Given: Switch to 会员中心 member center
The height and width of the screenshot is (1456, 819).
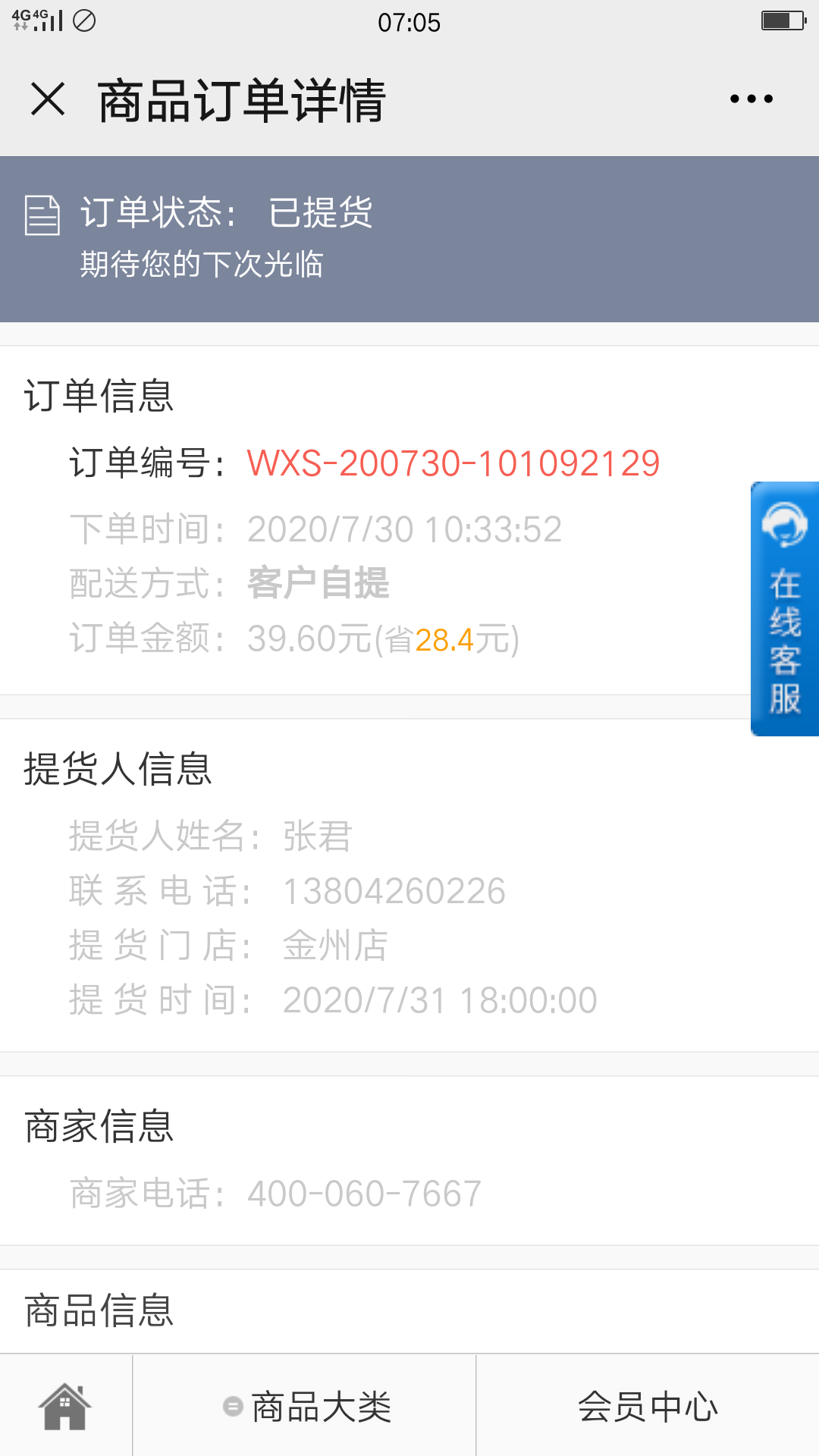Looking at the screenshot, I should point(648,1406).
